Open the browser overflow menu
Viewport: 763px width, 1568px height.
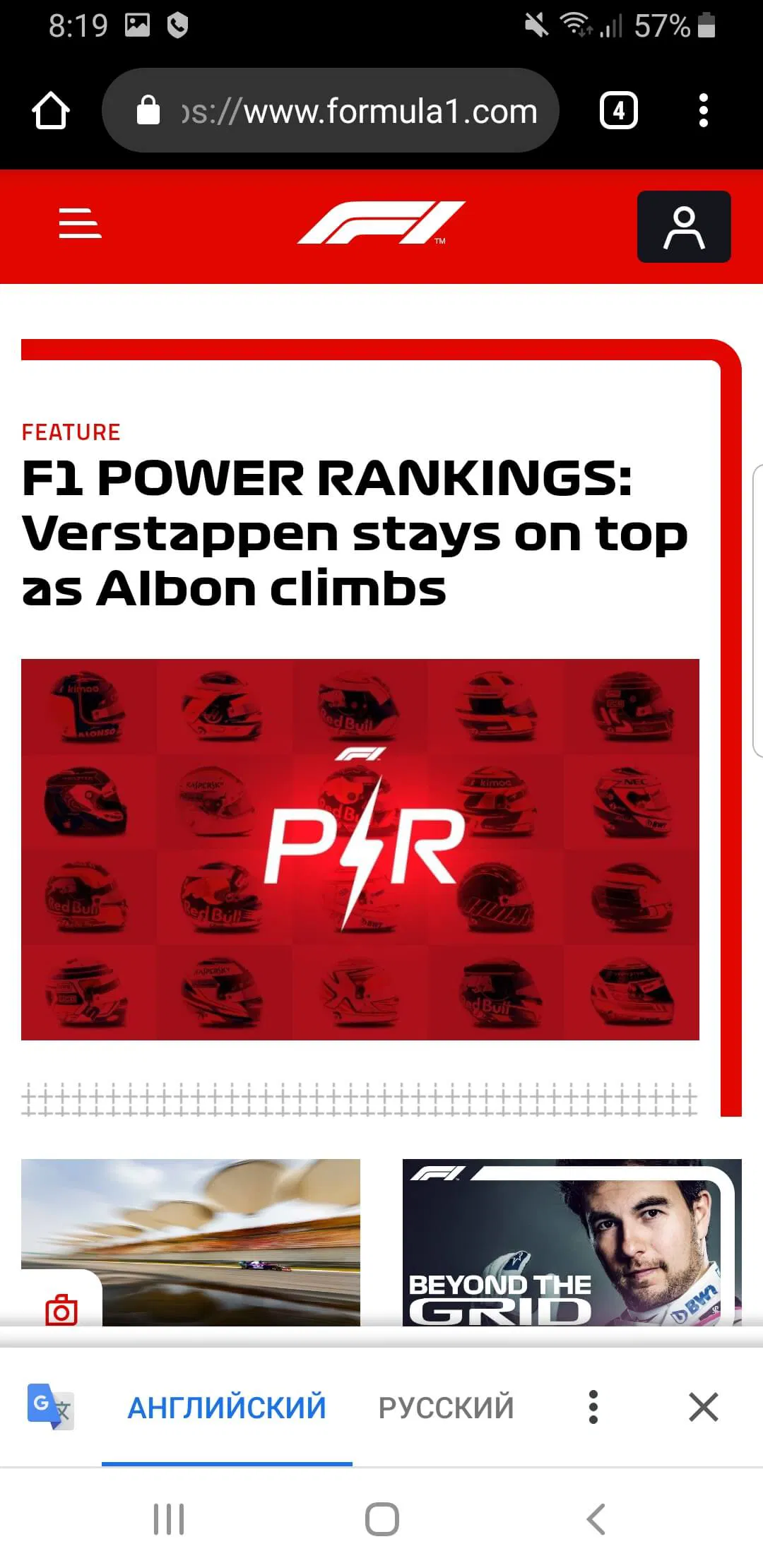point(702,111)
